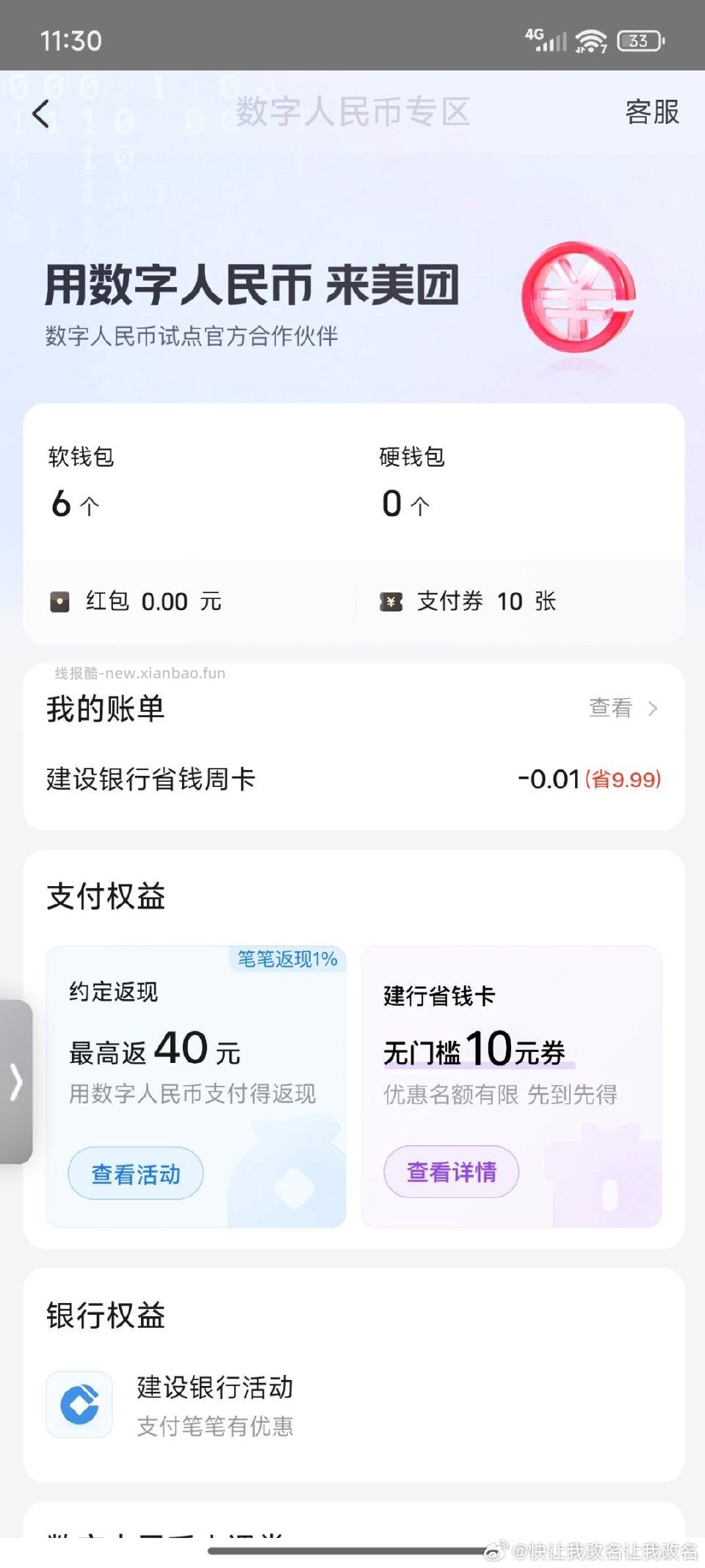Tap the 支付券 coupon icon
The width and height of the screenshot is (705, 1568).
(390, 600)
